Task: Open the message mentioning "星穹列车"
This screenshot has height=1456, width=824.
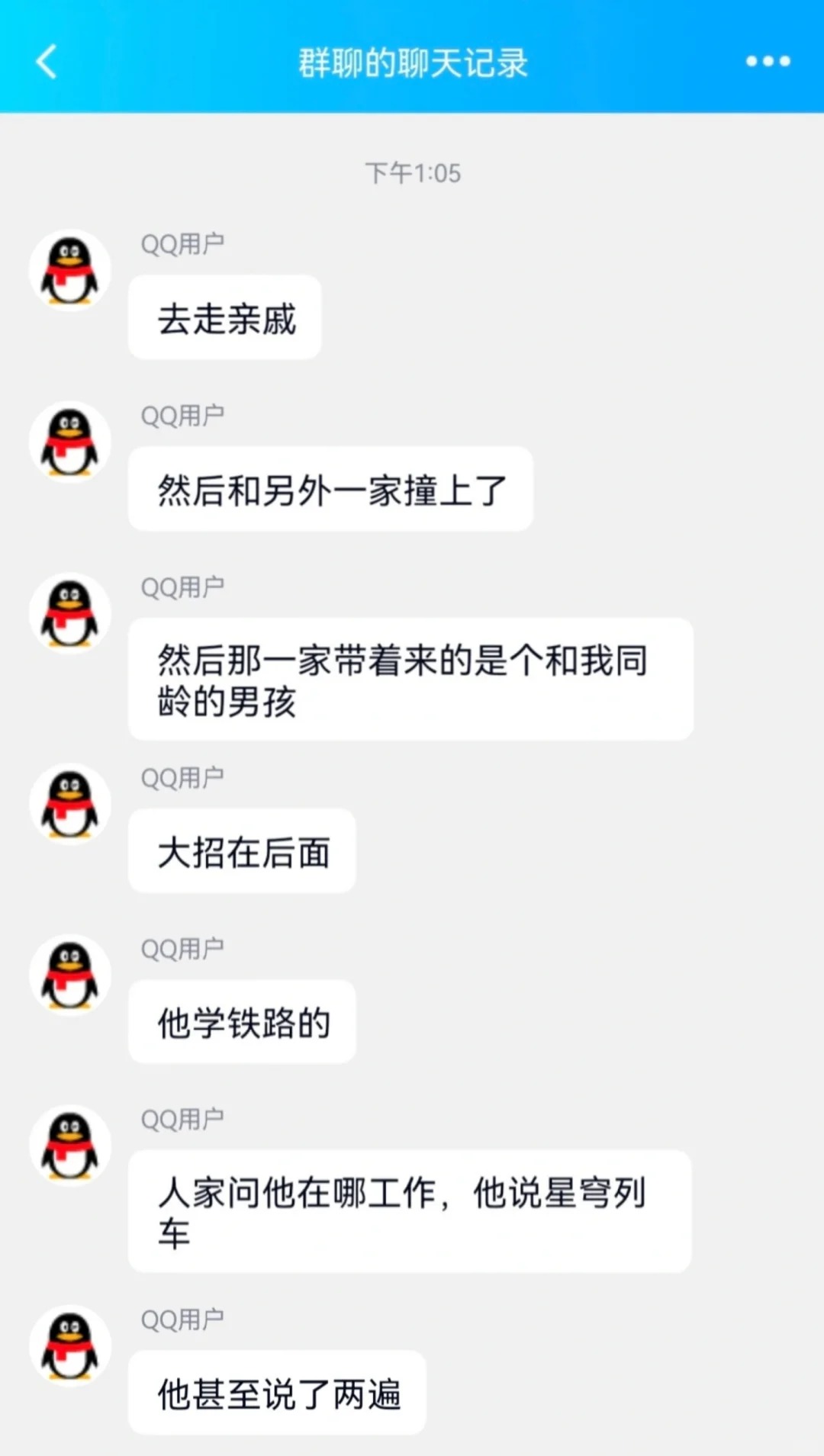Action: 410,1211
